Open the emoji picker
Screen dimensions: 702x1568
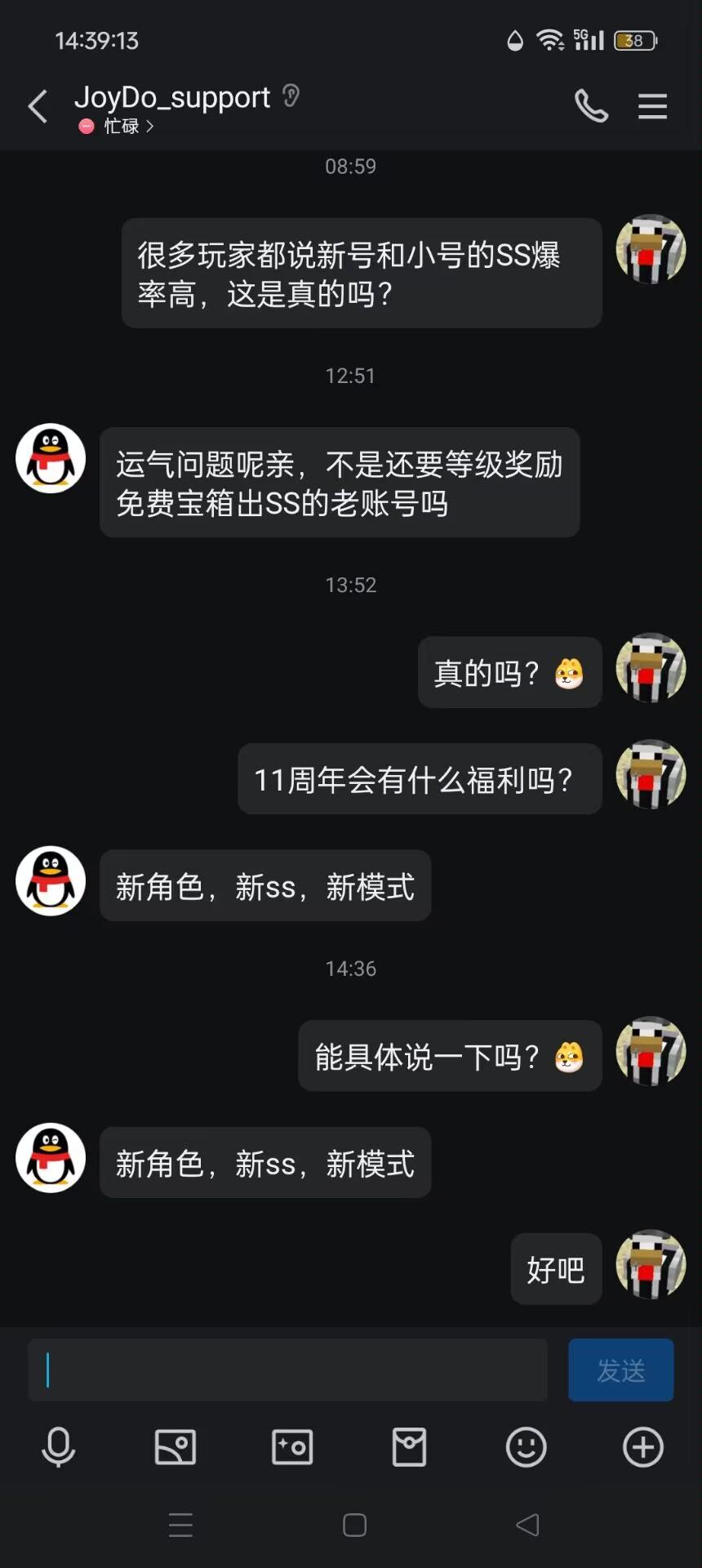[x=526, y=1446]
